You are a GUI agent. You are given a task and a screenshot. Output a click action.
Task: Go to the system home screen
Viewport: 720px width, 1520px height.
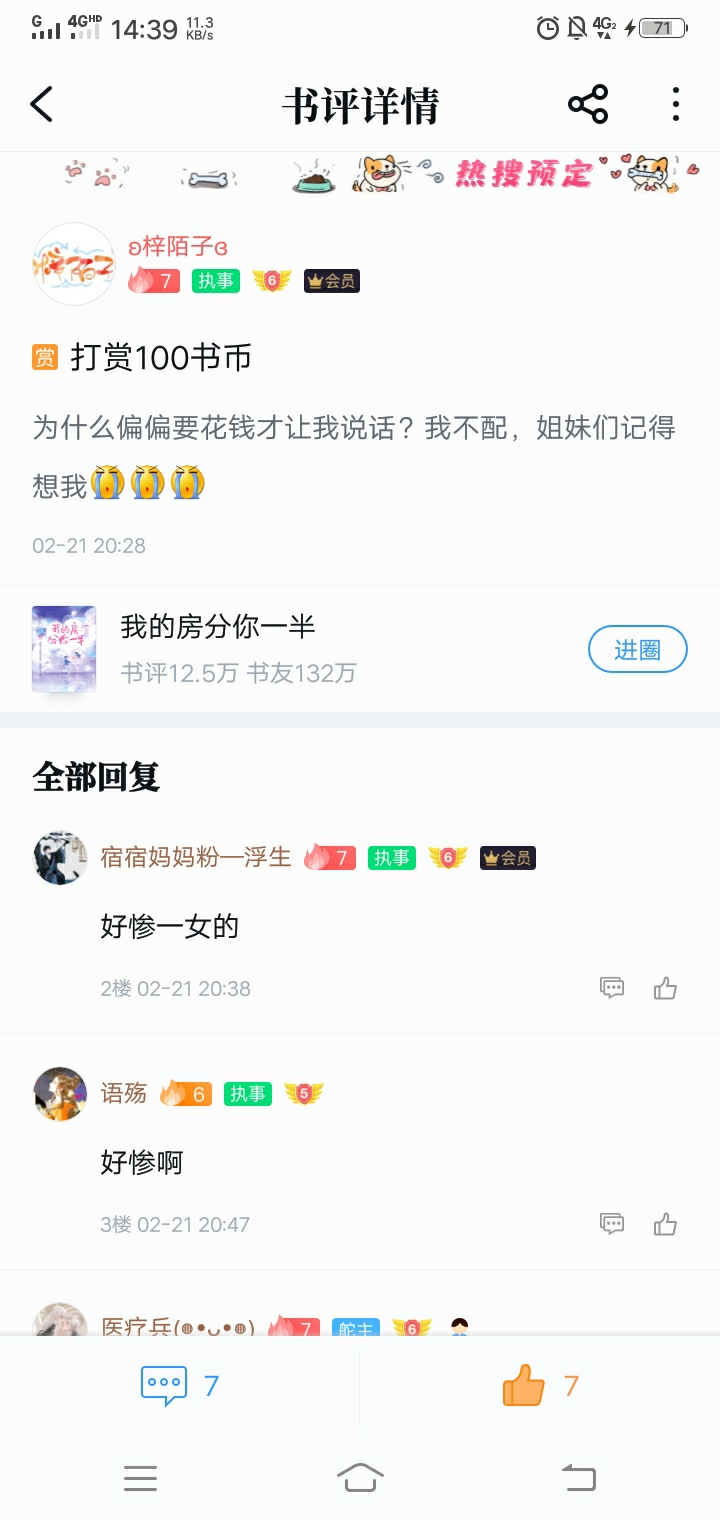pos(360,1477)
